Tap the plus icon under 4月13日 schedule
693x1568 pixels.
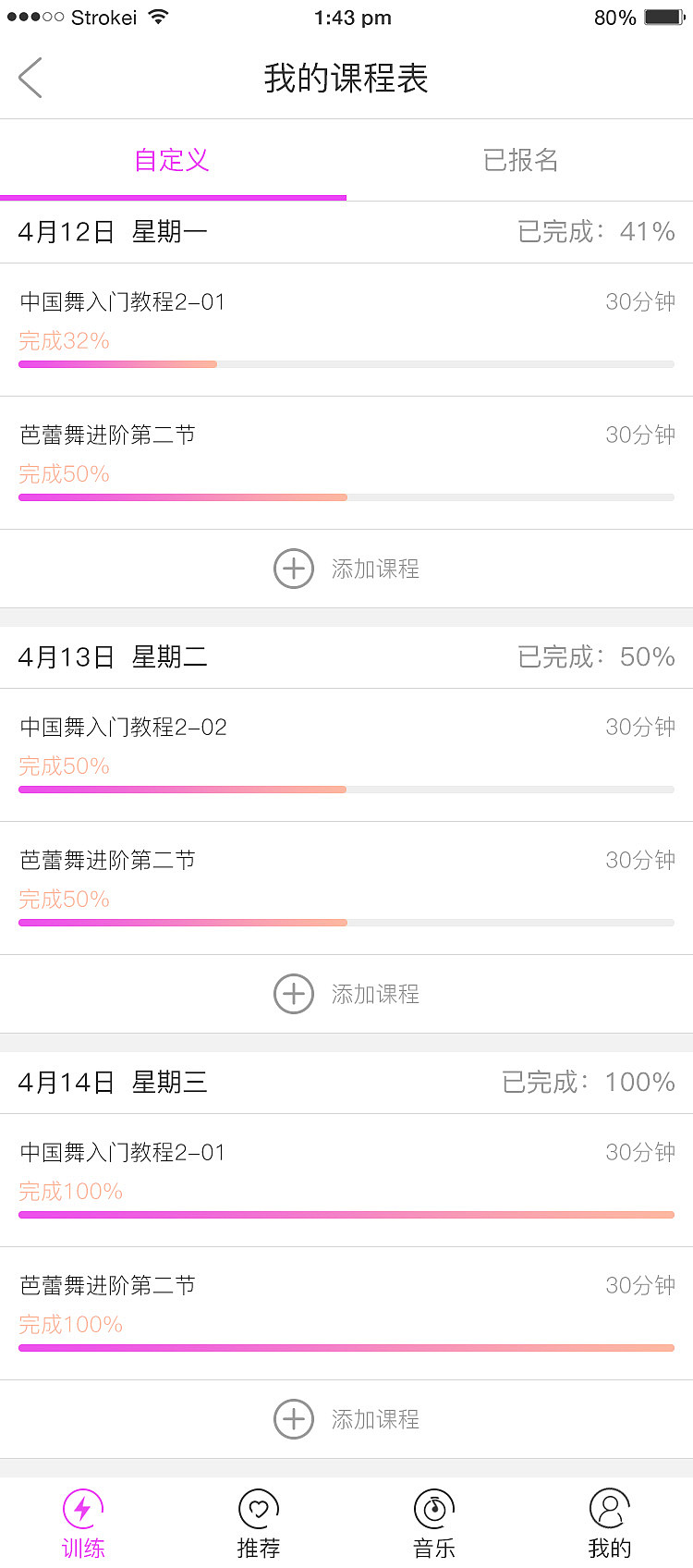pos(294,994)
